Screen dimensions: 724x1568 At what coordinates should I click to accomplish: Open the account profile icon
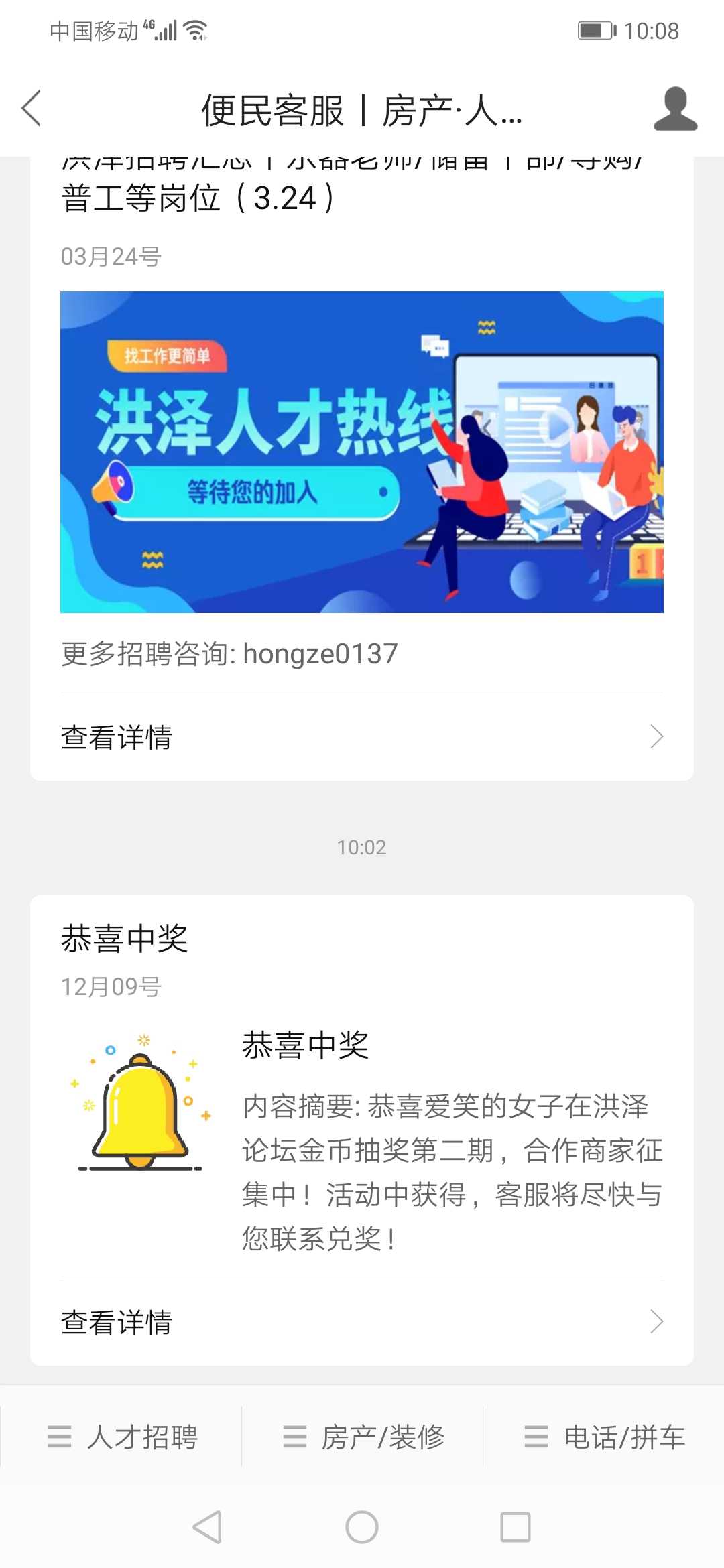tap(675, 109)
